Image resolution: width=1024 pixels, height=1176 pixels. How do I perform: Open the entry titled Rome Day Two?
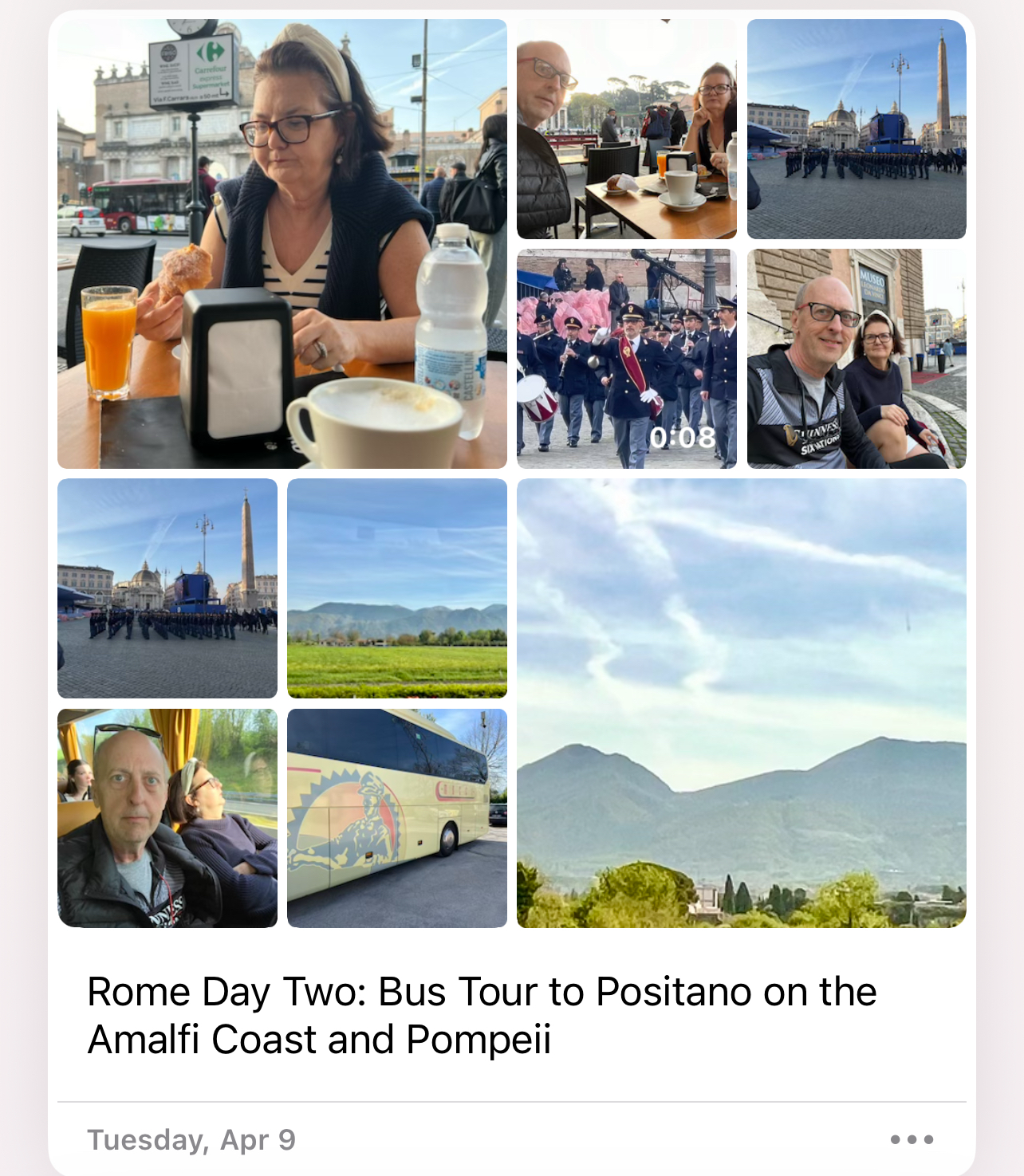click(482, 1016)
